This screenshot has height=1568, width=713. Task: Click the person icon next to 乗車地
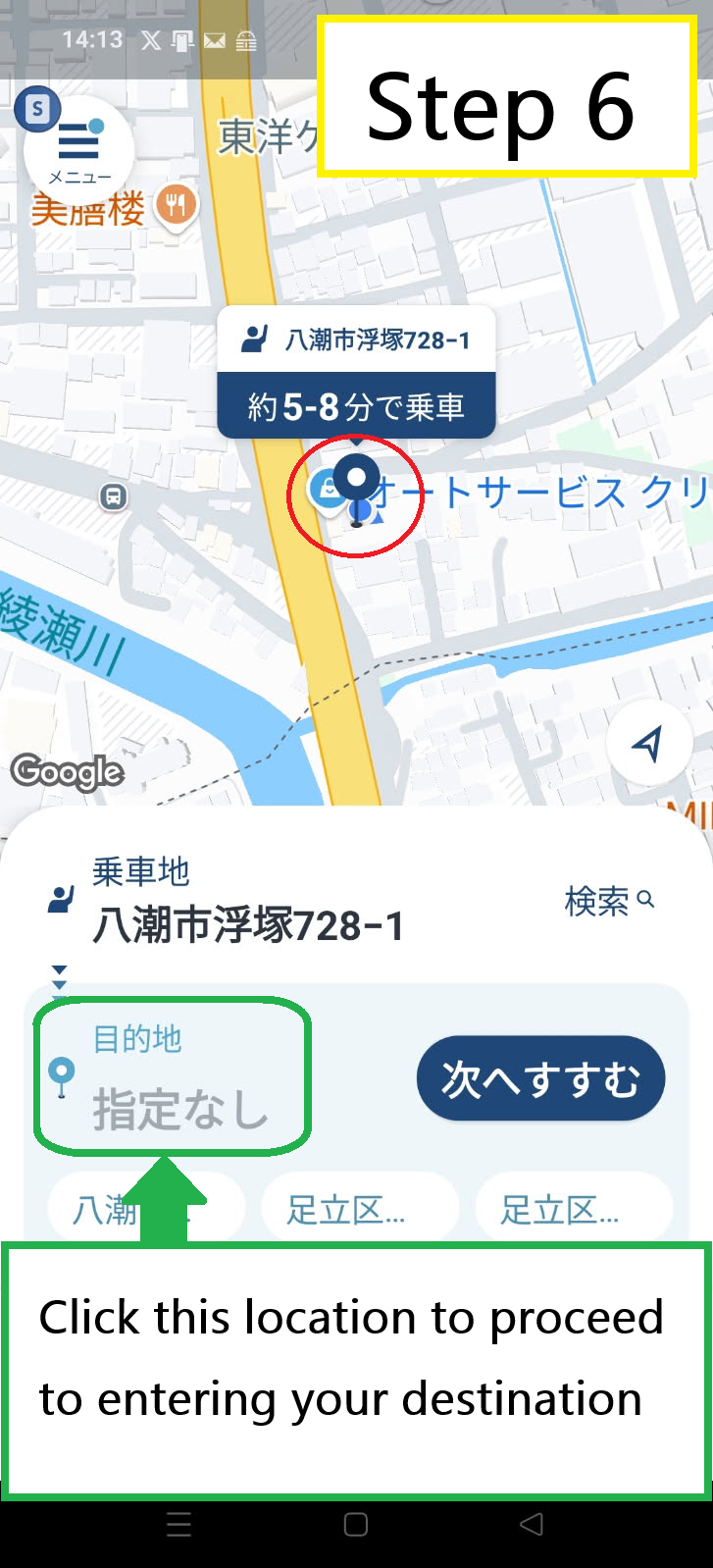pos(58,898)
